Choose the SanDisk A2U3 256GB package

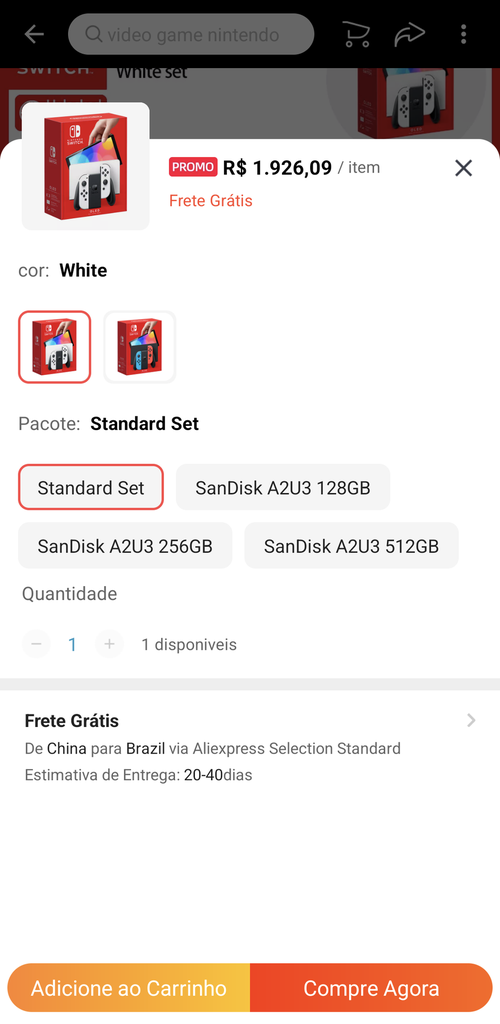[x=125, y=545]
